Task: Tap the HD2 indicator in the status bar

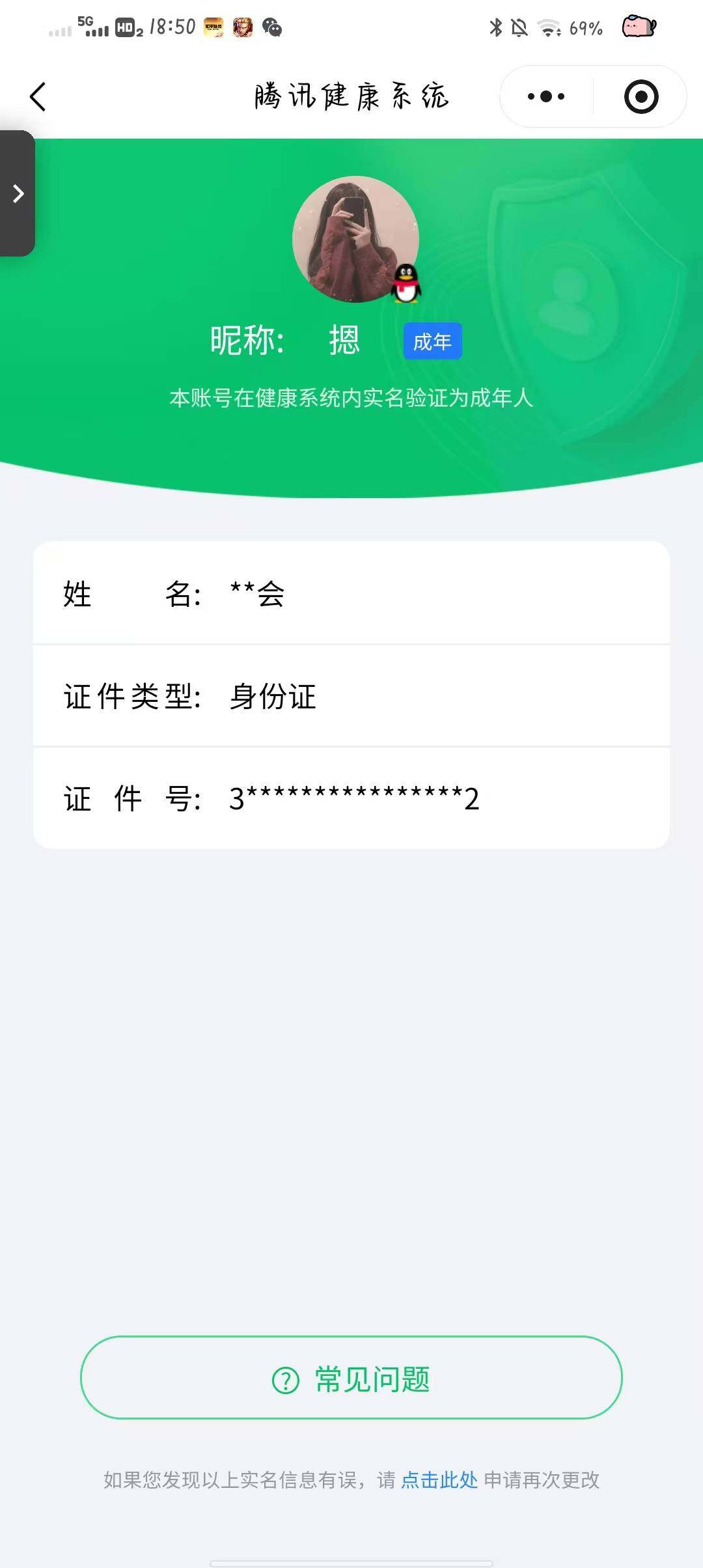Action: click(x=126, y=29)
